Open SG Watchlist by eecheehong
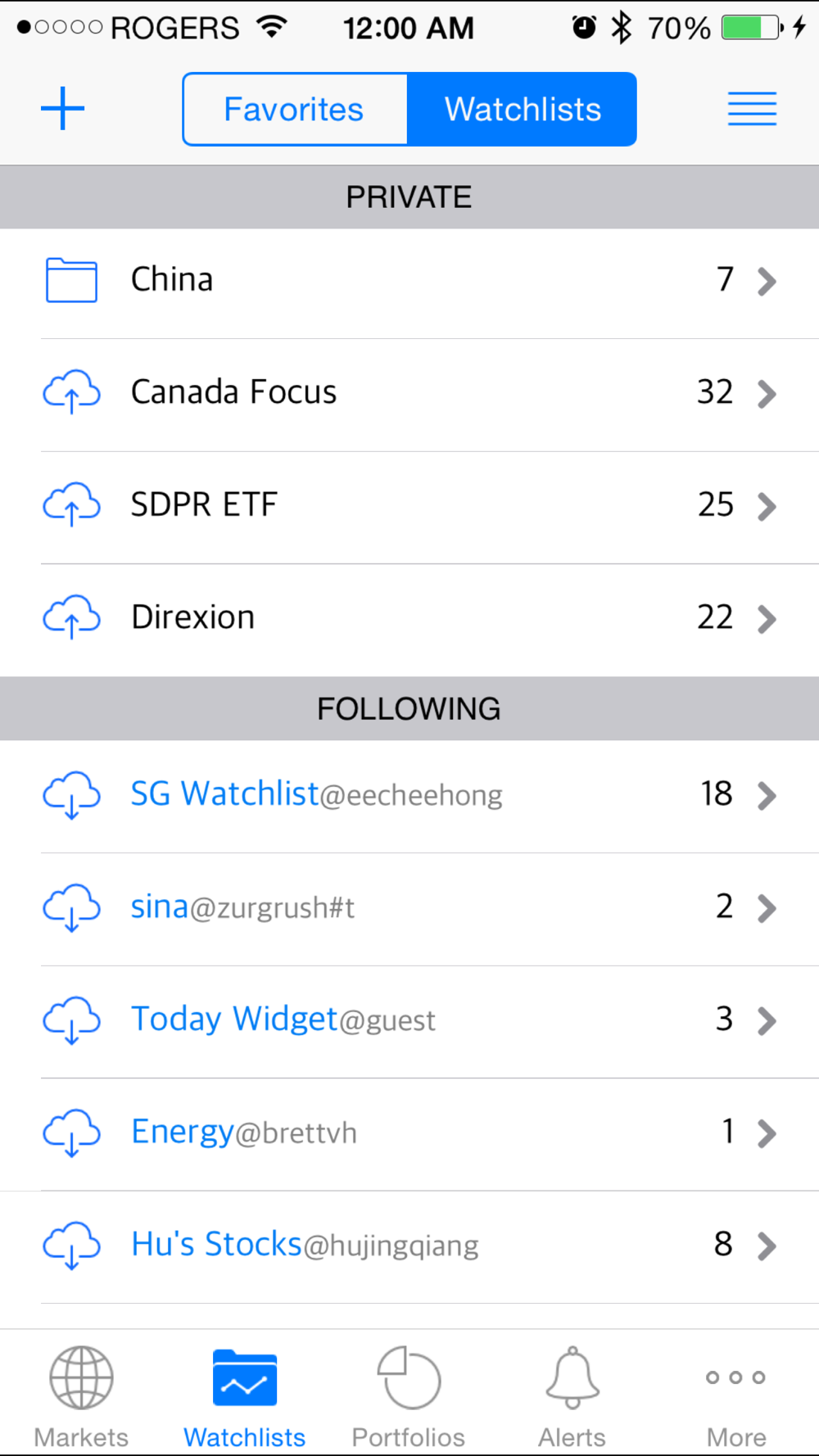The height and width of the screenshot is (1456, 819). [x=409, y=796]
